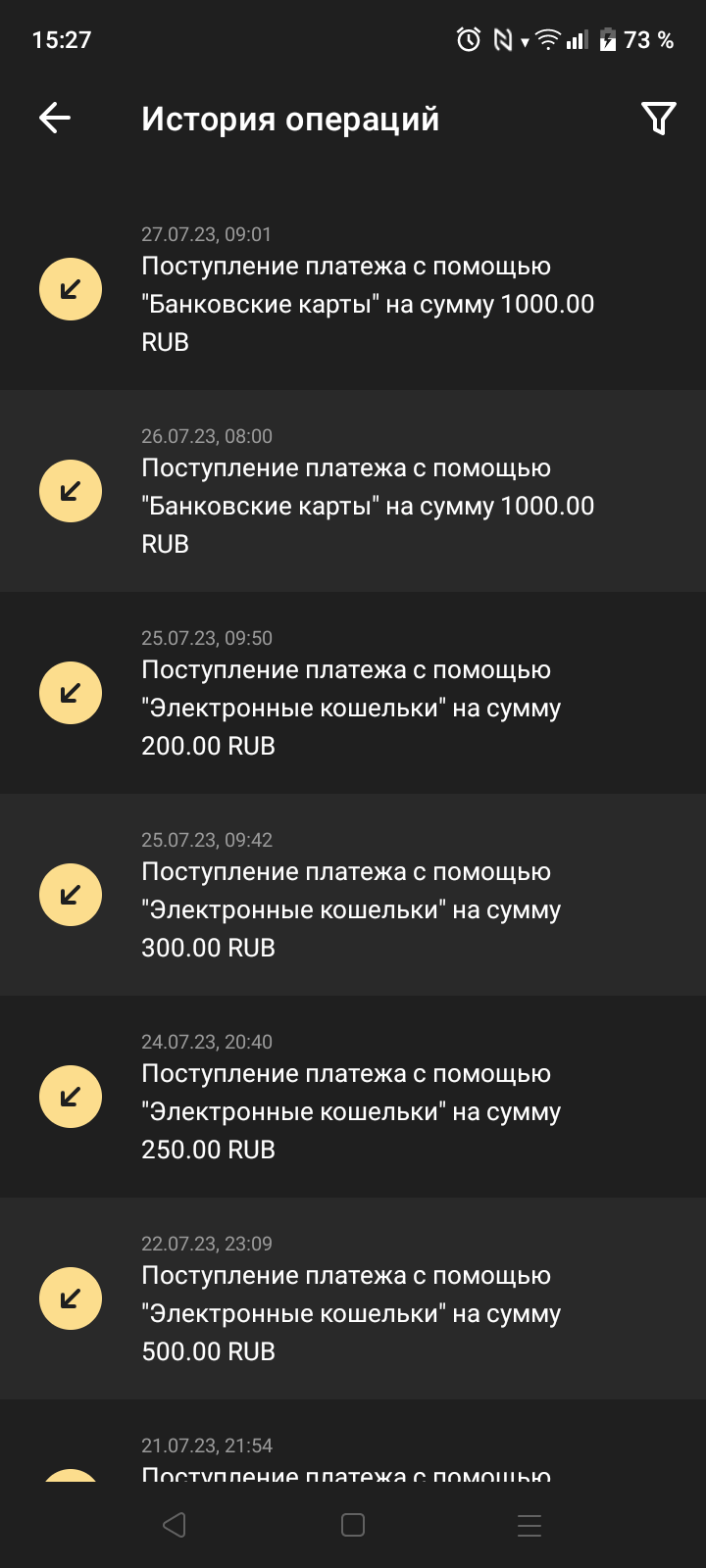Go back from the operations history
Screen dimensions: 706x1568
tap(55, 119)
